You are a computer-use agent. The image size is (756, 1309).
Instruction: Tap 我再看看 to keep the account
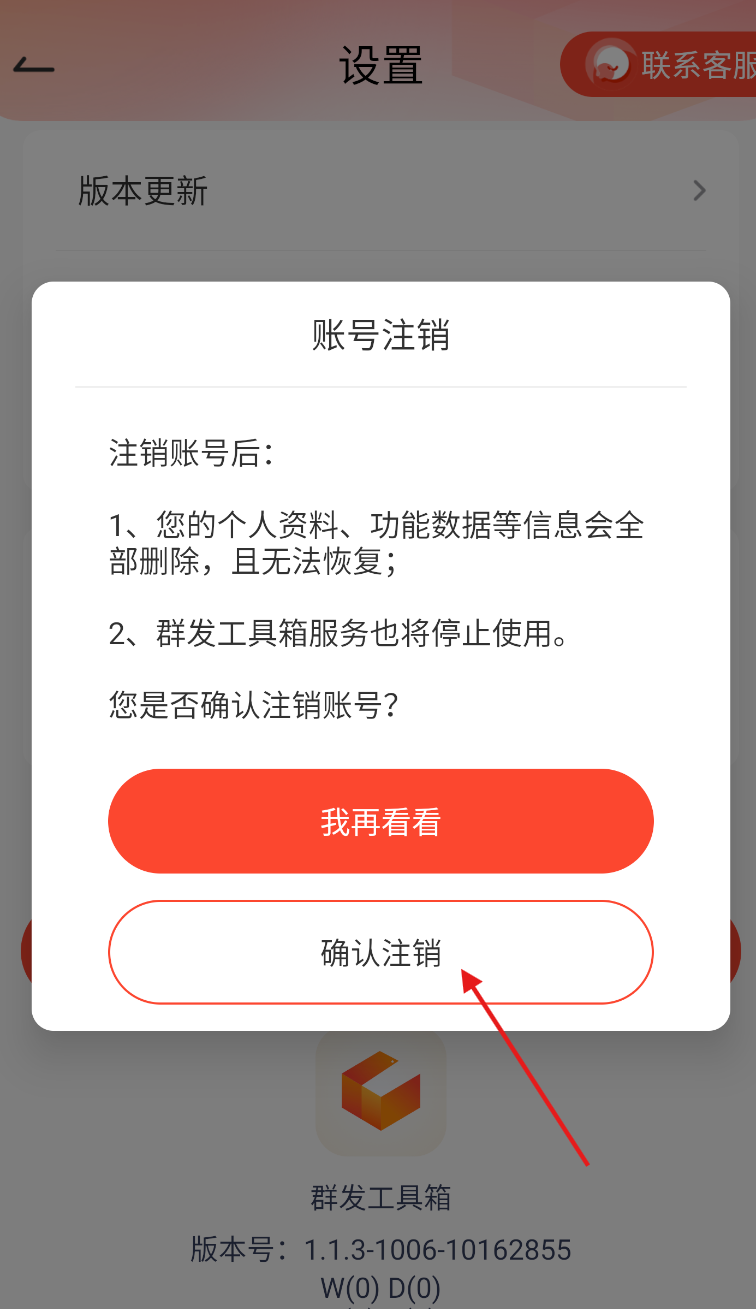pyautogui.click(x=380, y=821)
